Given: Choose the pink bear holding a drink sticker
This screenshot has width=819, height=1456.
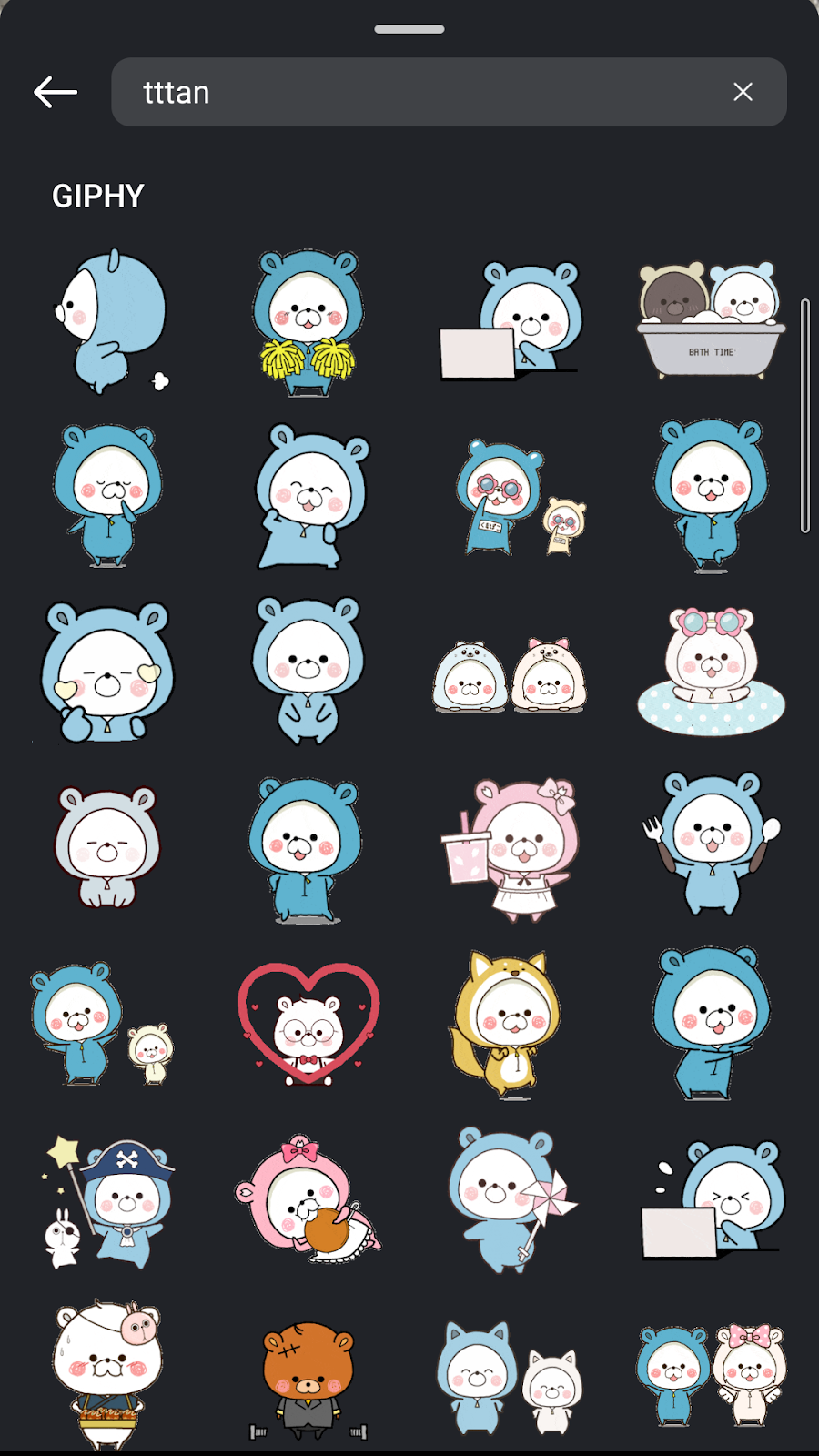Looking at the screenshot, I should (510, 848).
